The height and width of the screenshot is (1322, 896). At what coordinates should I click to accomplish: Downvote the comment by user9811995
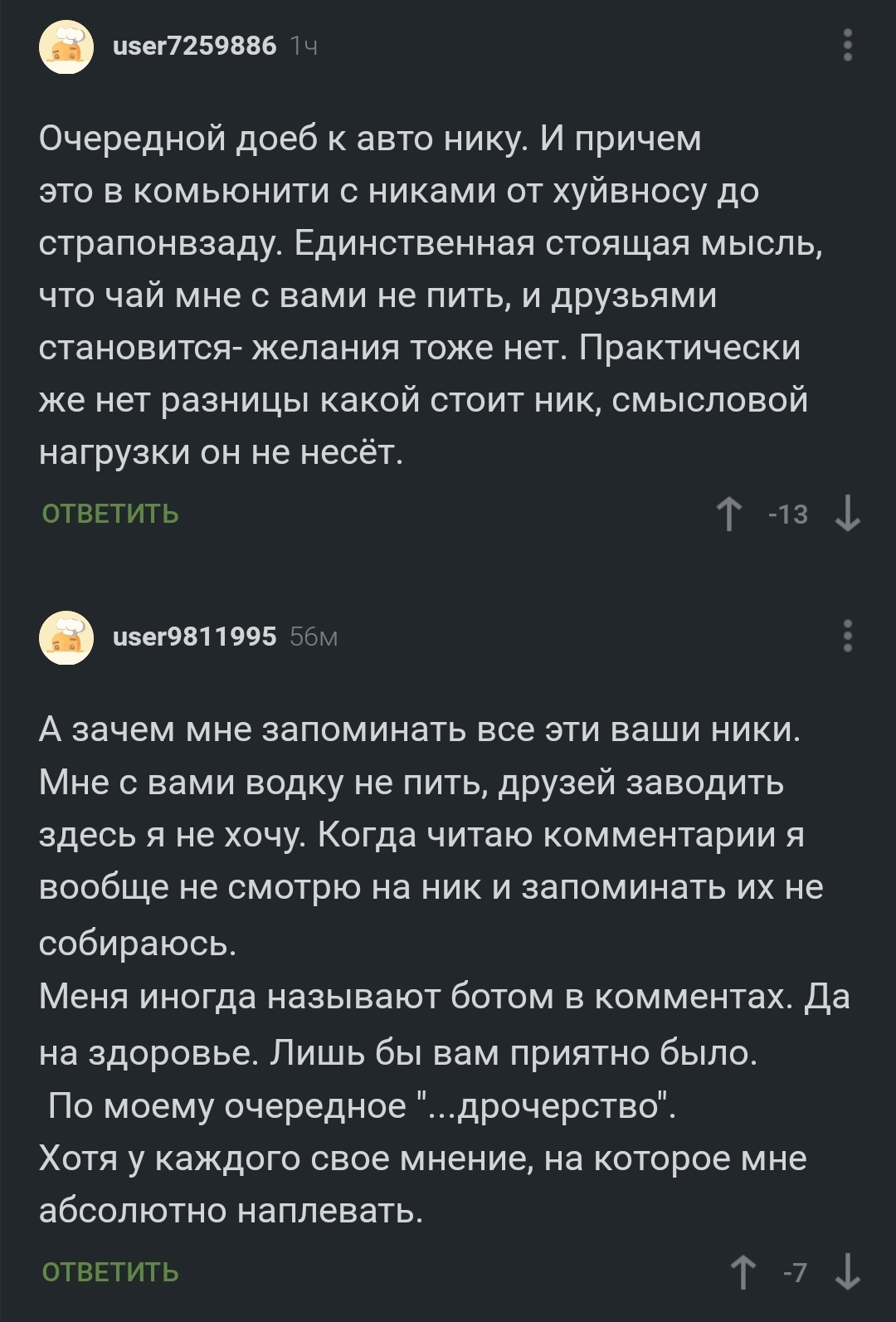(x=847, y=1272)
